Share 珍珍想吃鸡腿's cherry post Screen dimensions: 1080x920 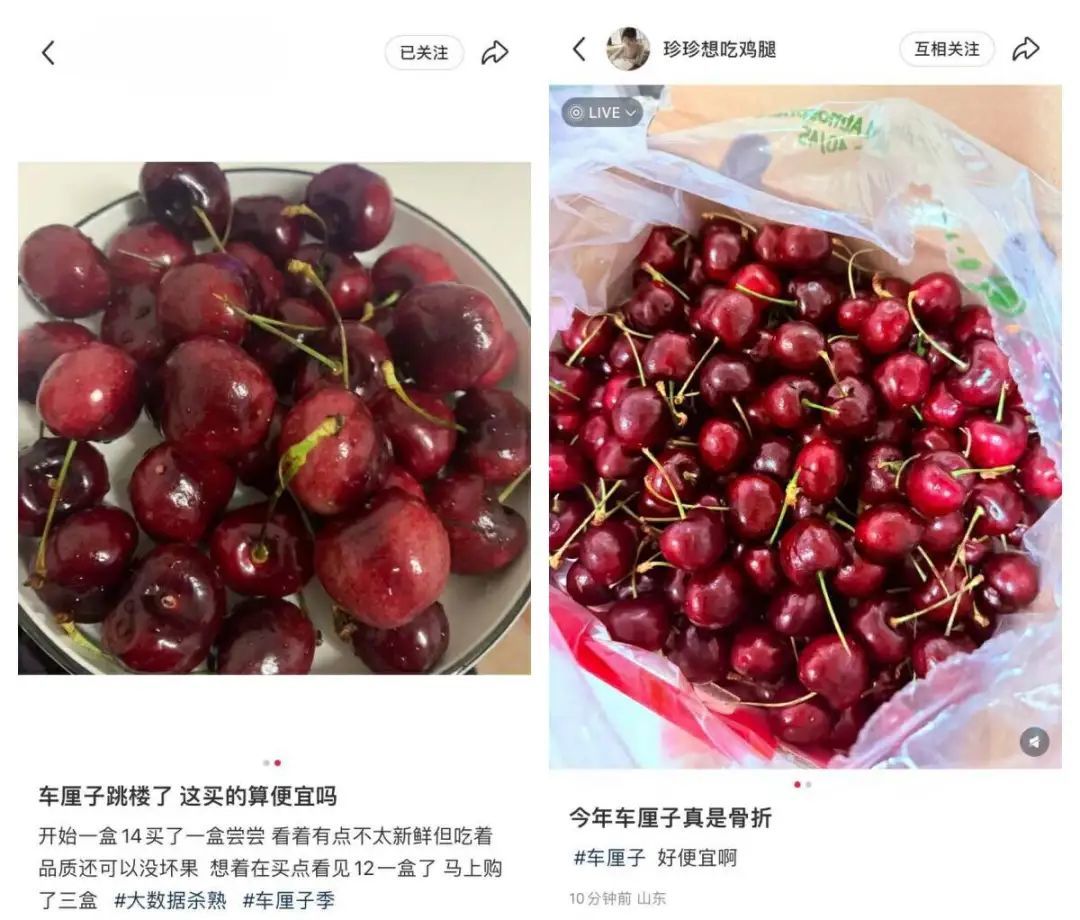1026,49
